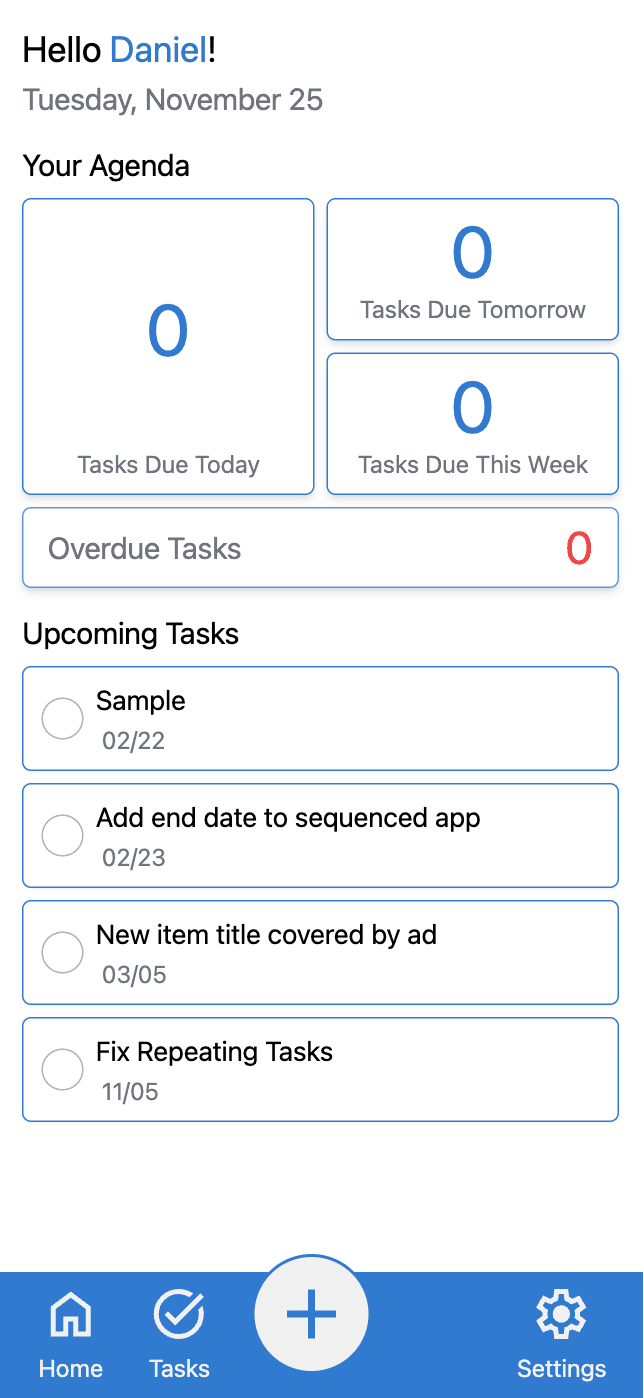644x1398 pixels.
Task: Complete the New item title covered by ad task
Action: coord(62,953)
